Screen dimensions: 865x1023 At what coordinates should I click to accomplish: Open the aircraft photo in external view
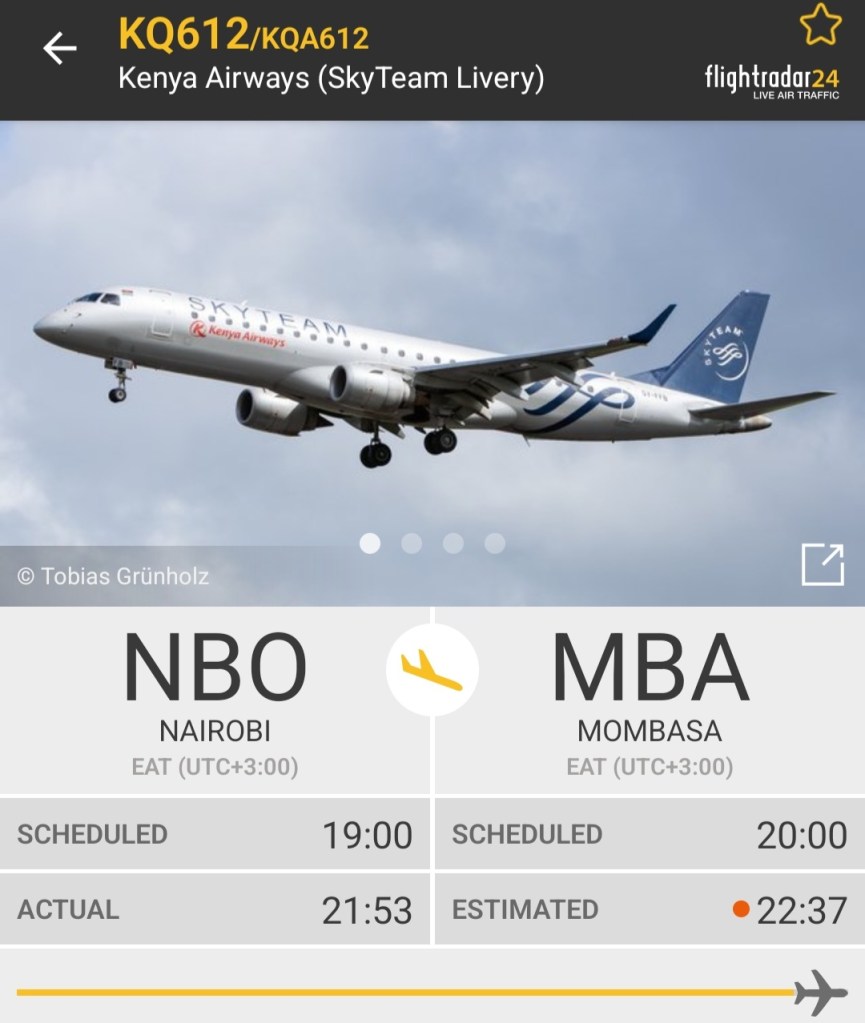point(822,565)
